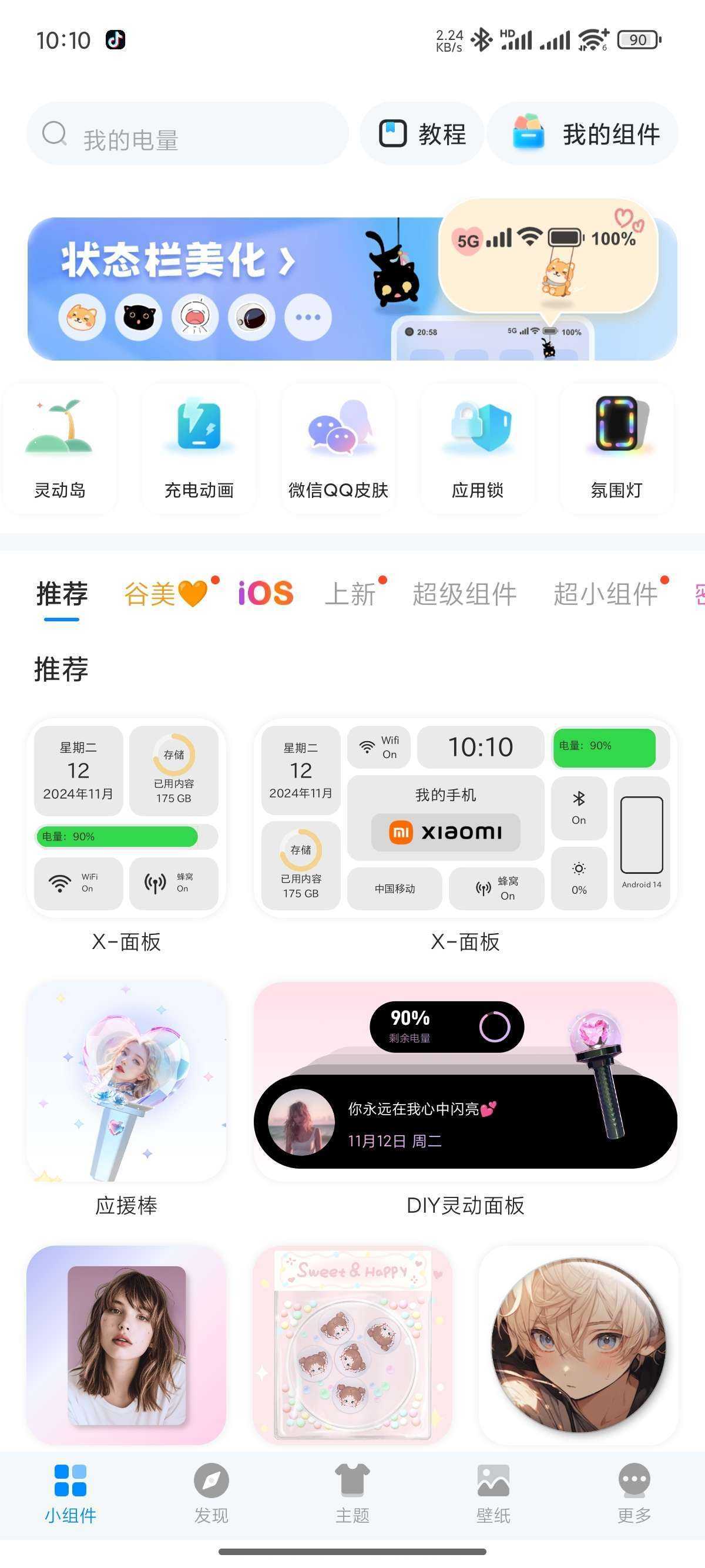Viewport: 705px width, 1568px height.
Task: Switch to the 上新 tab
Action: 351,594
